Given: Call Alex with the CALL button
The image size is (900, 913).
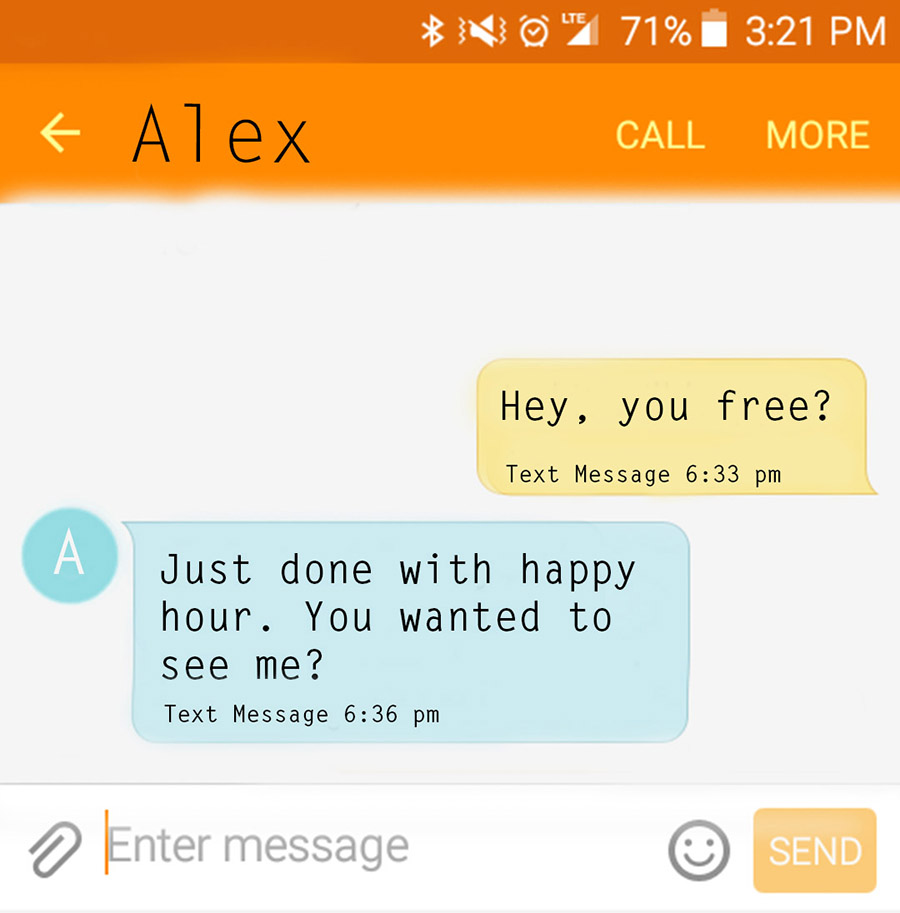Looking at the screenshot, I should tap(660, 135).
